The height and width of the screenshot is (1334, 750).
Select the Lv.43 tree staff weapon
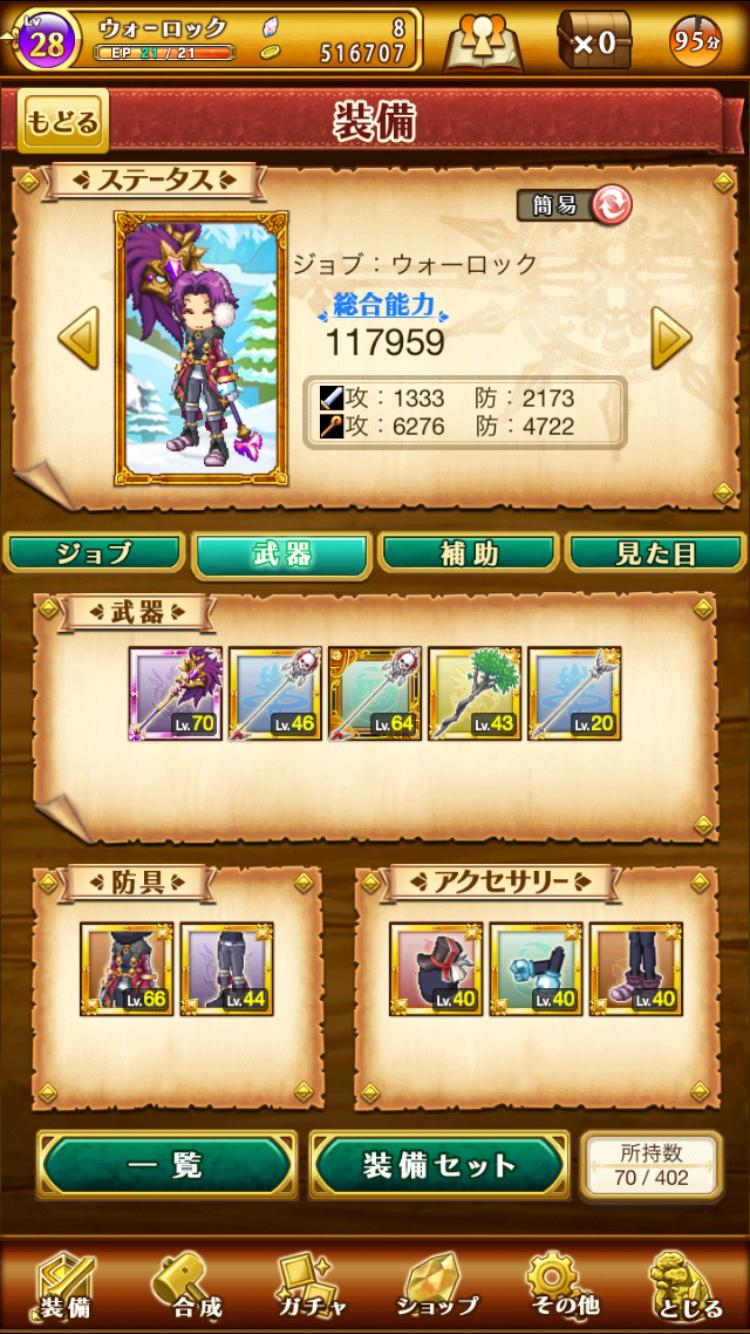pyautogui.click(x=475, y=693)
